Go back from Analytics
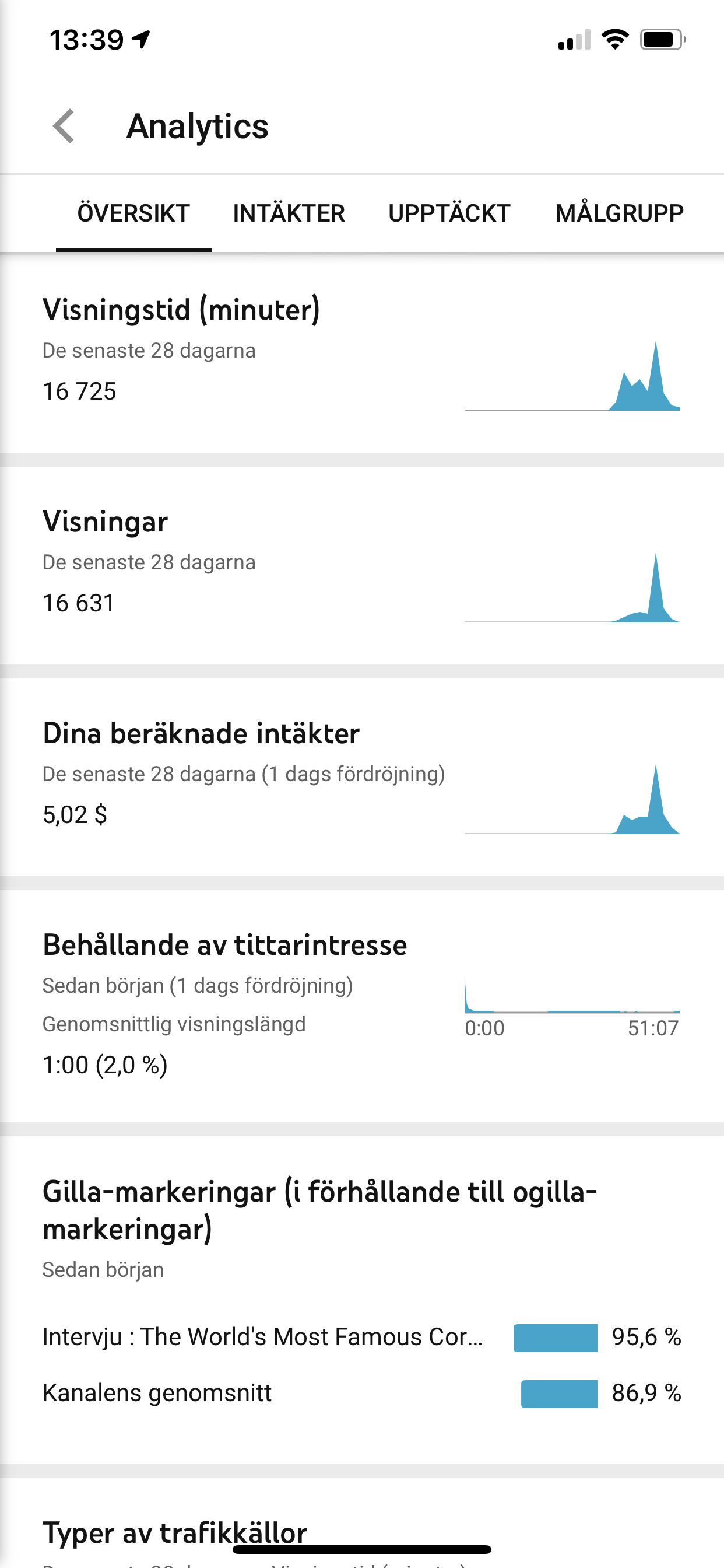Image resolution: width=724 pixels, height=1568 pixels. tap(64, 127)
